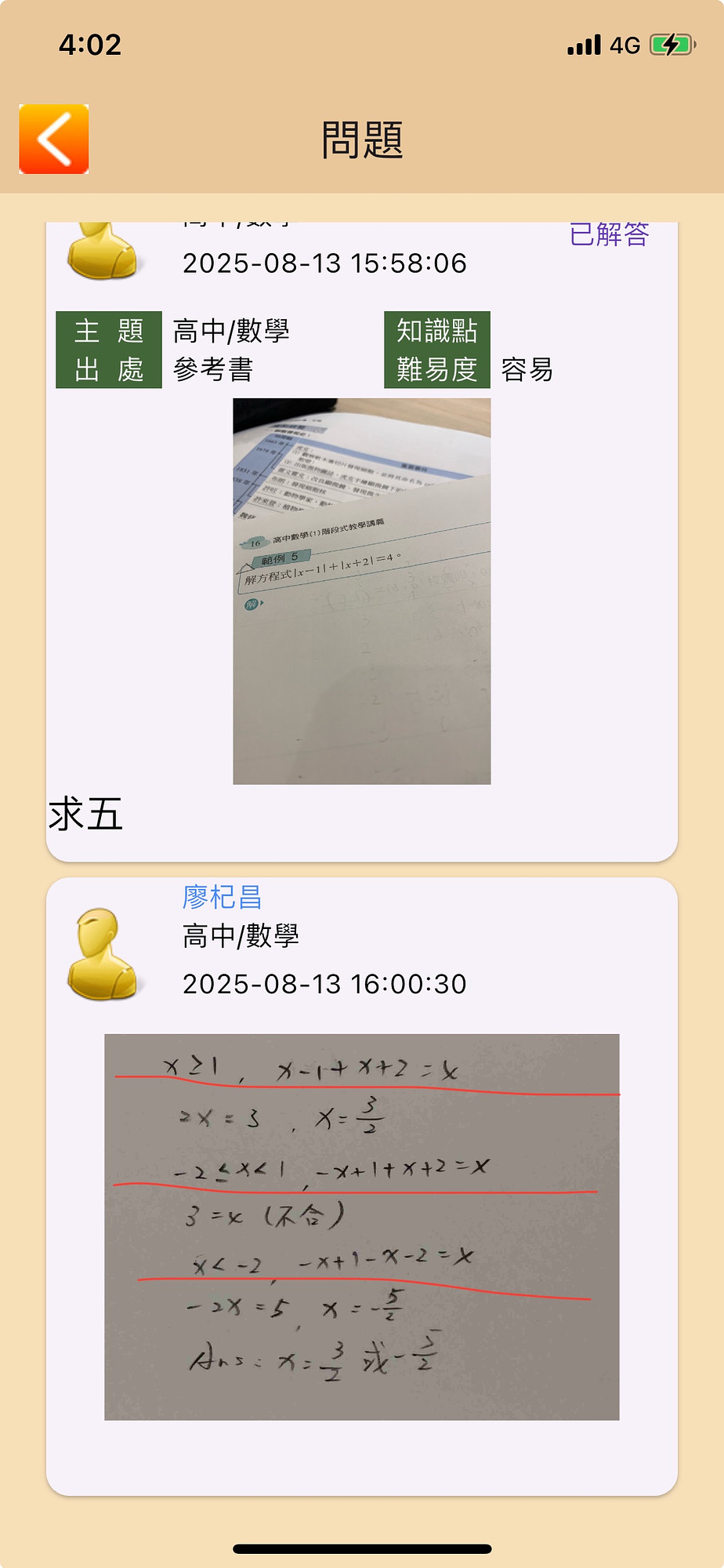This screenshot has height=1568, width=724.
Task: Open 廖杞昌's profile link
Action: coord(222,897)
